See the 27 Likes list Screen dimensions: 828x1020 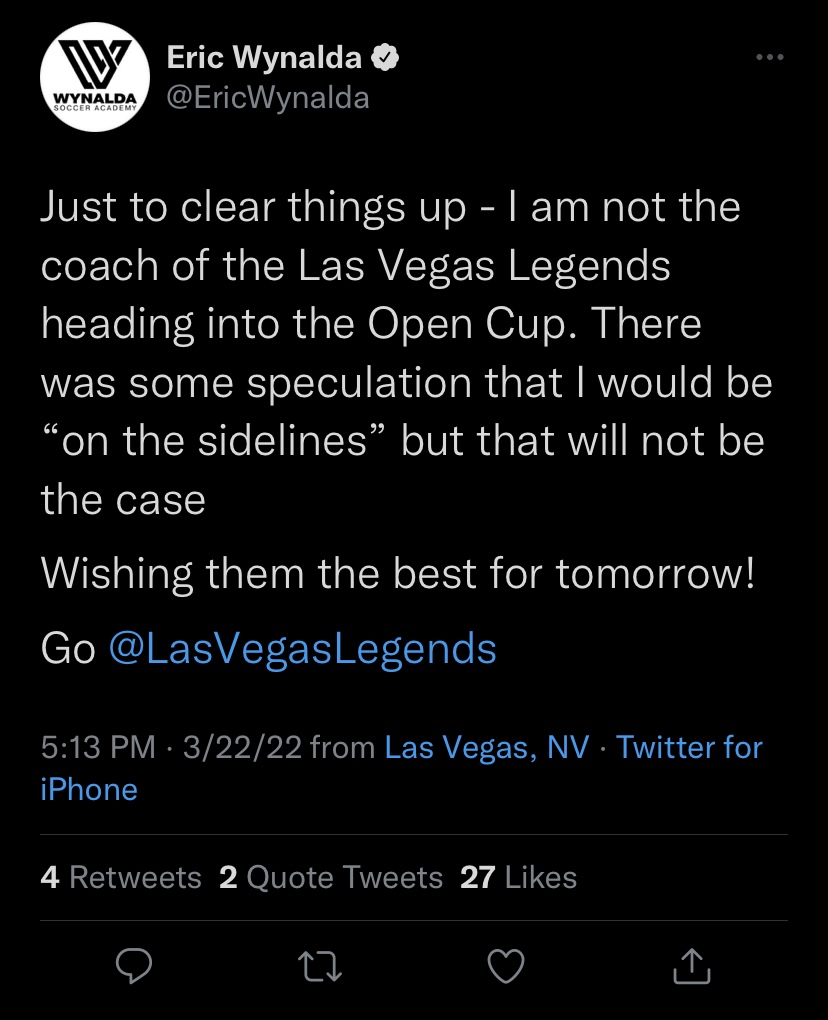point(518,877)
